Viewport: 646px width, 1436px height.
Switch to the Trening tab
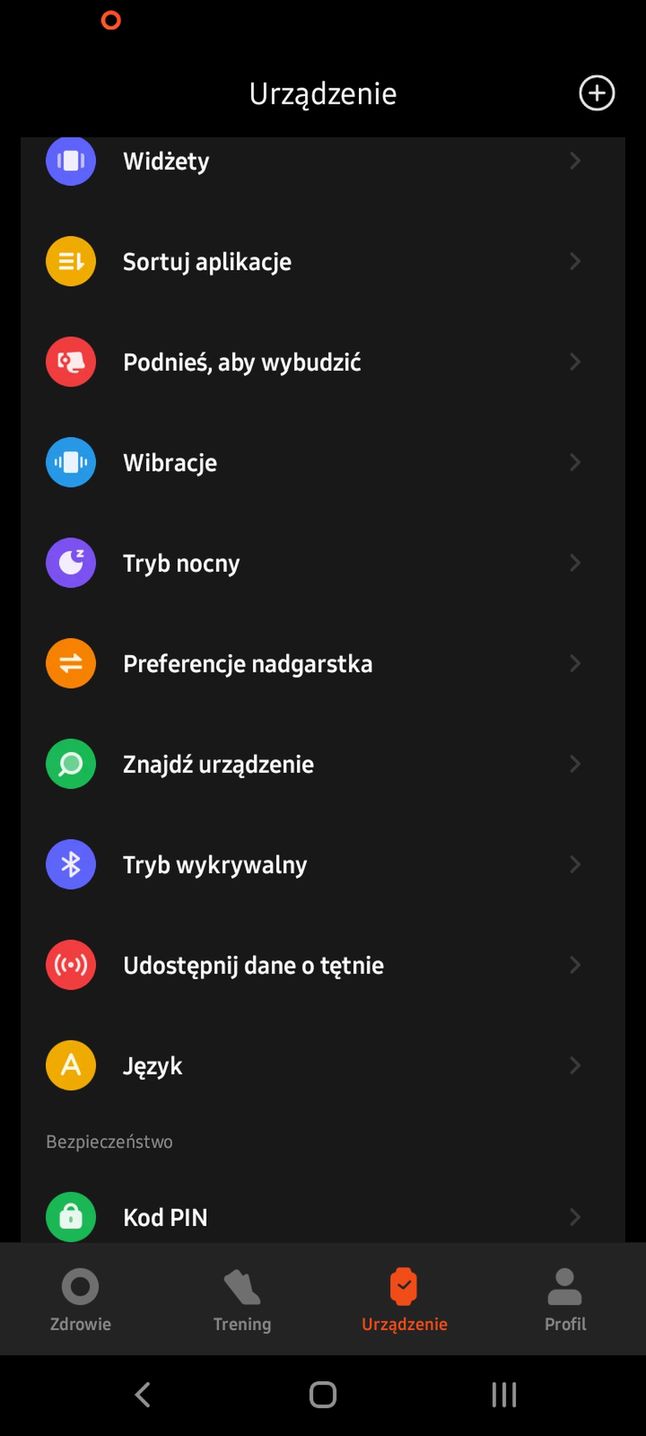[x=242, y=1300]
